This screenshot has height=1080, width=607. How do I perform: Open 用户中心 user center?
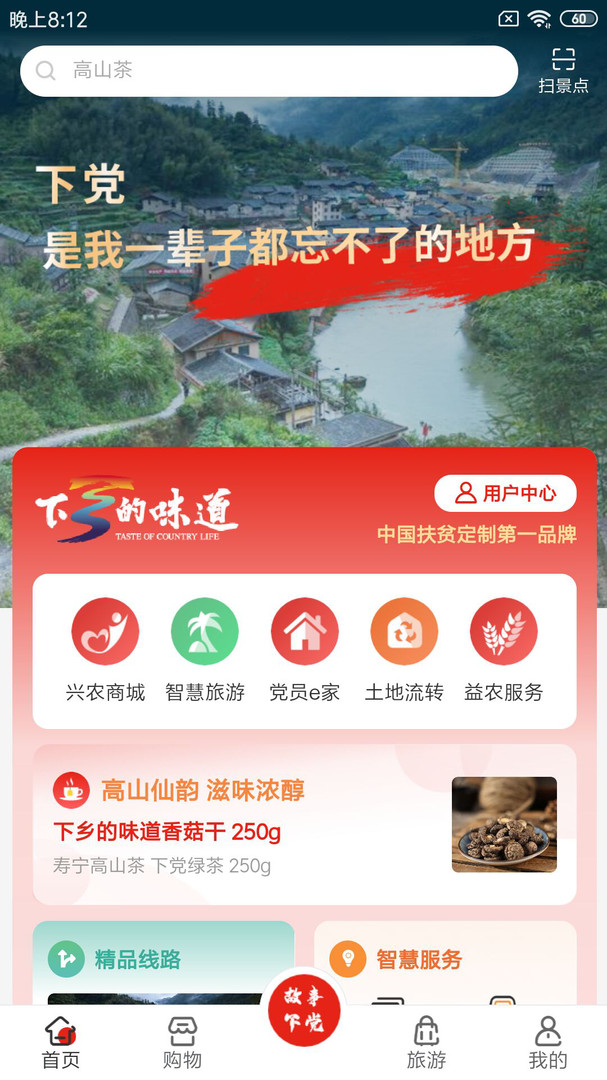(505, 493)
